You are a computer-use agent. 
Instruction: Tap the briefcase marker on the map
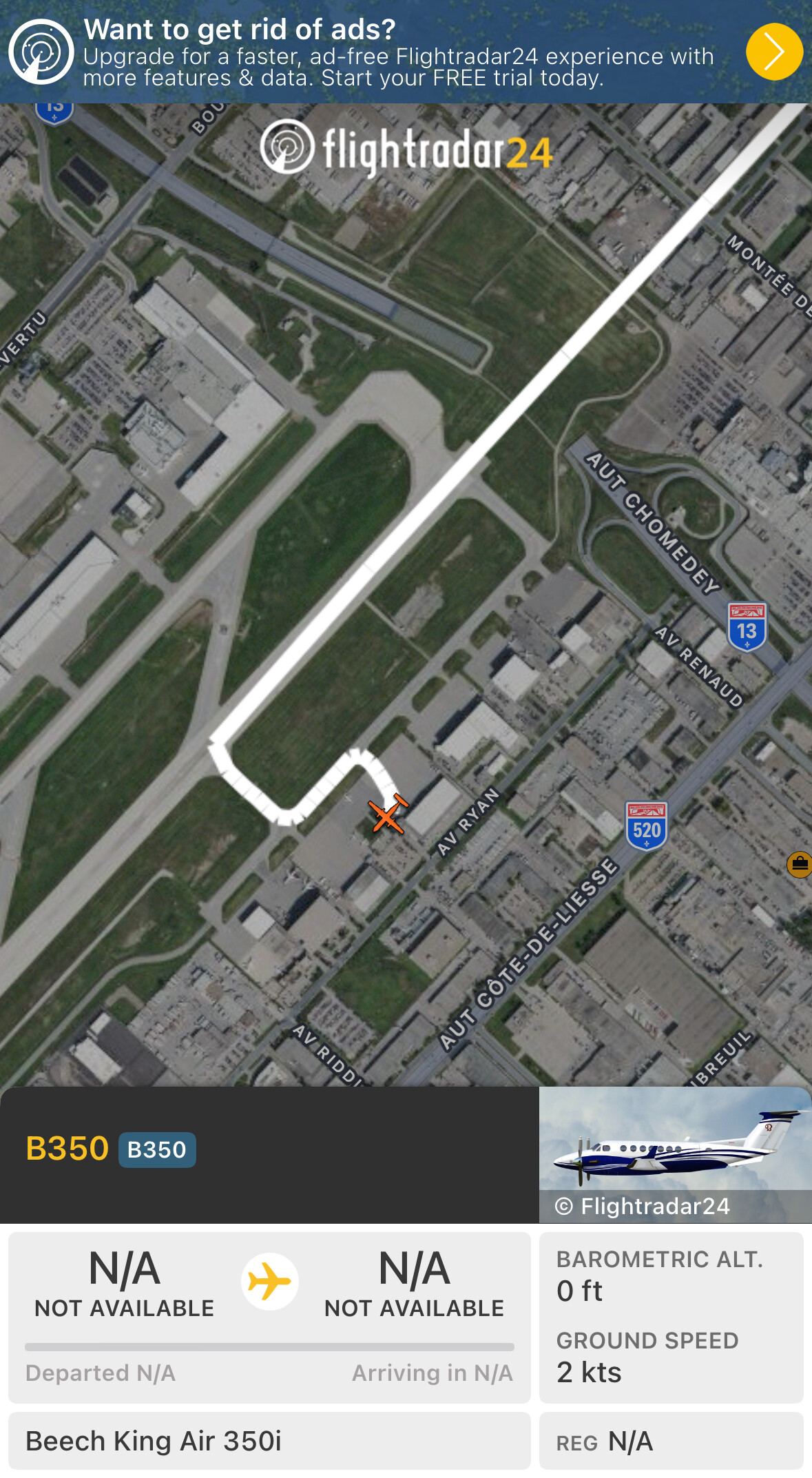(800, 863)
